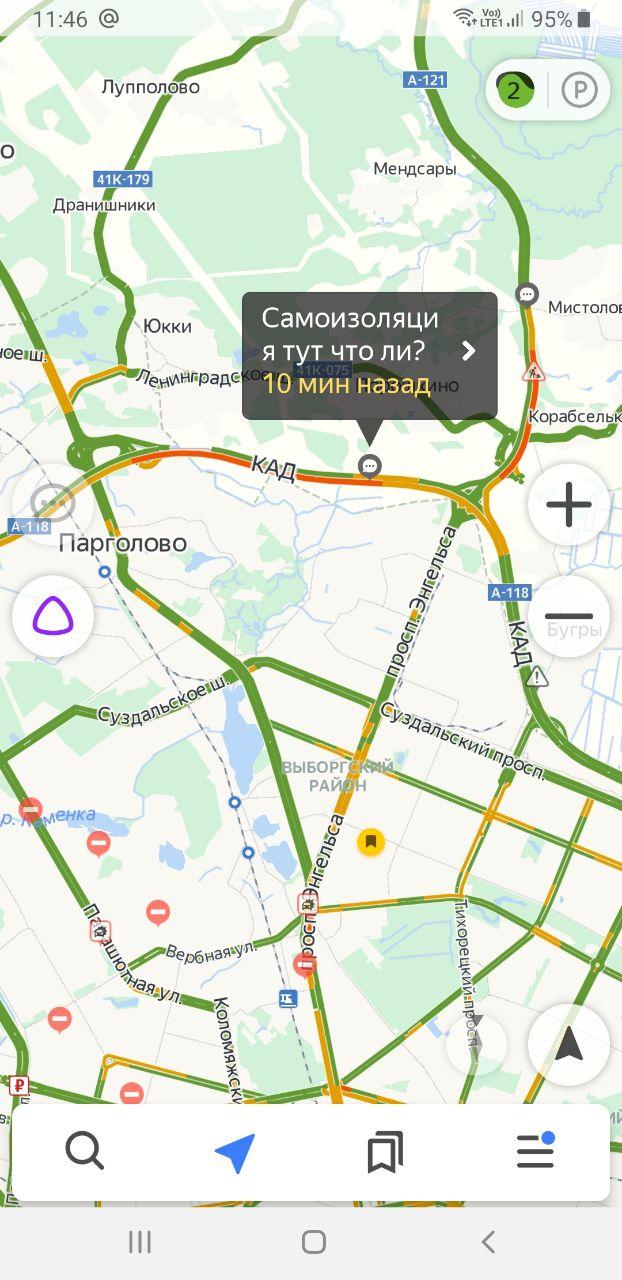Open the hazard warning sign on КАД
622x1280 pixels.
(x=537, y=677)
